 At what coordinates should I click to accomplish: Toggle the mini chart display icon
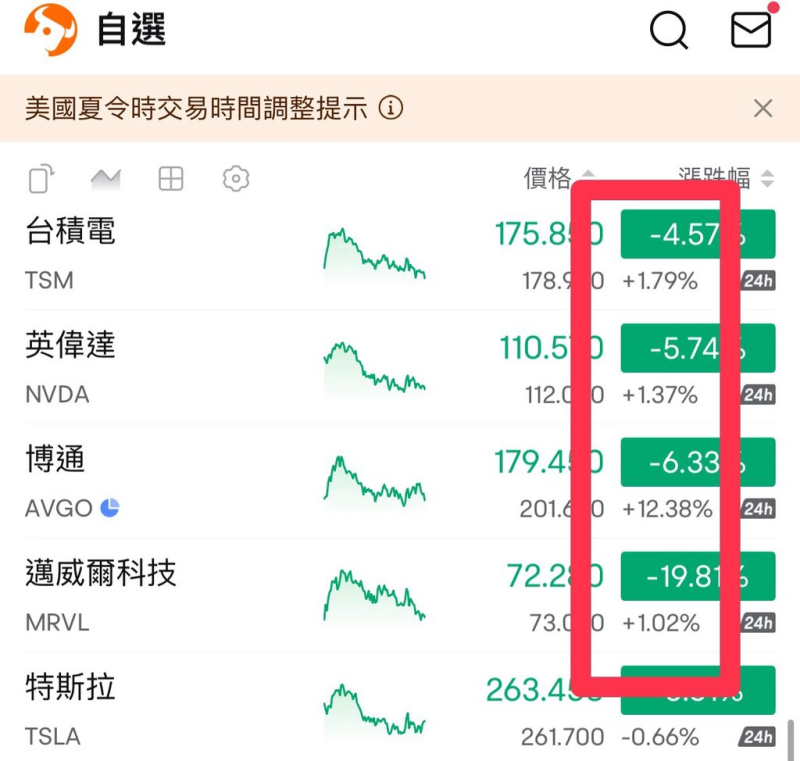(x=105, y=180)
